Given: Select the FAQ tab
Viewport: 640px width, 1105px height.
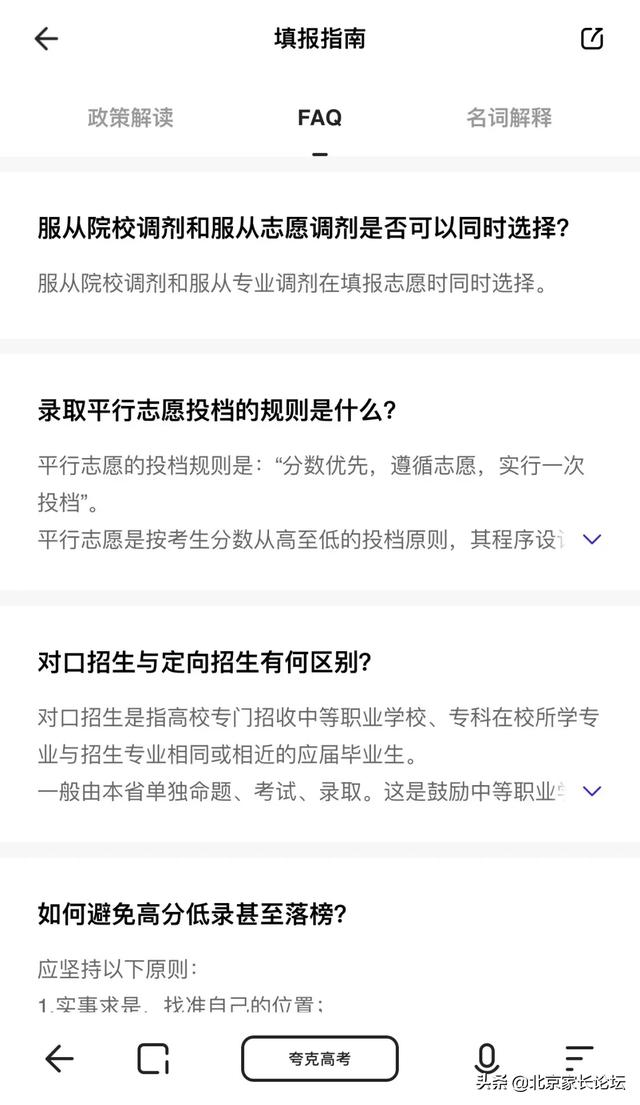Looking at the screenshot, I should point(319,118).
